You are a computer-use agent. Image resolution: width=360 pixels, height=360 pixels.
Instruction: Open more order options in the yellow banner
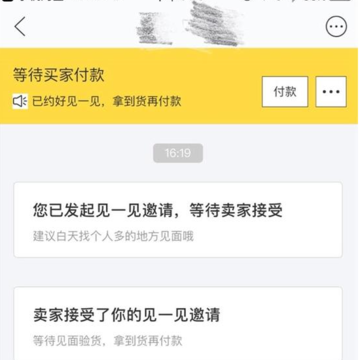click(x=331, y=92)
